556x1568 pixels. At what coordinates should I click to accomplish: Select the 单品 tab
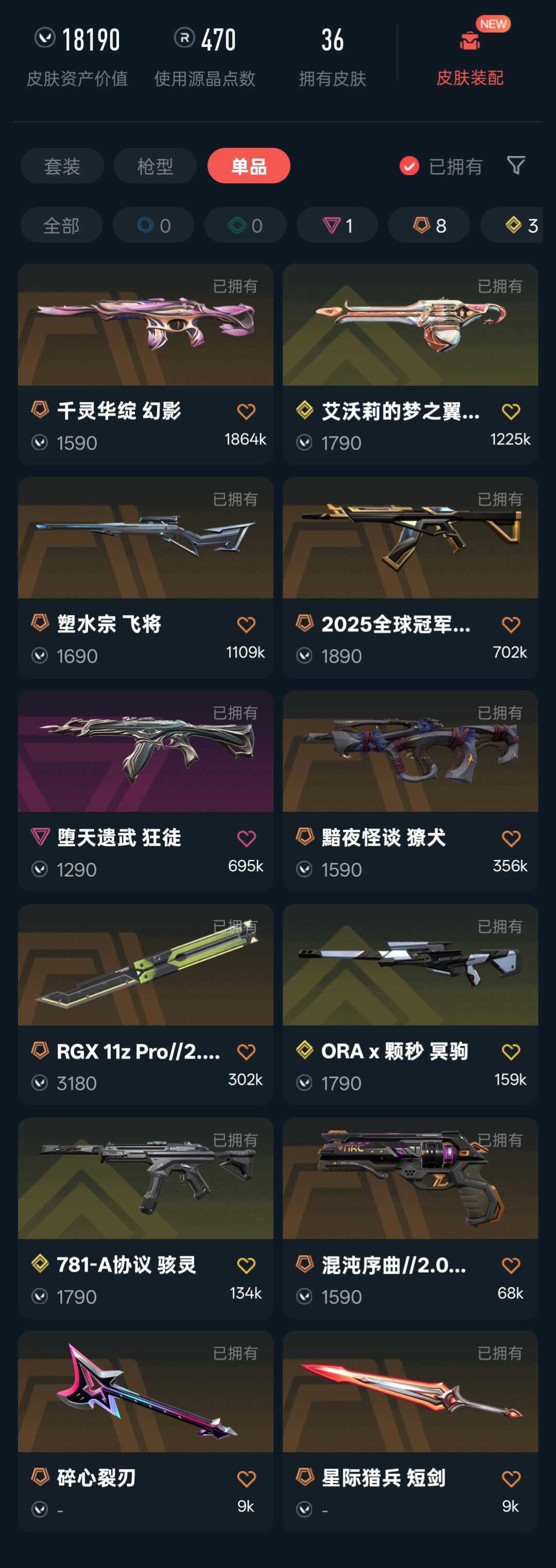pos(249,165)
